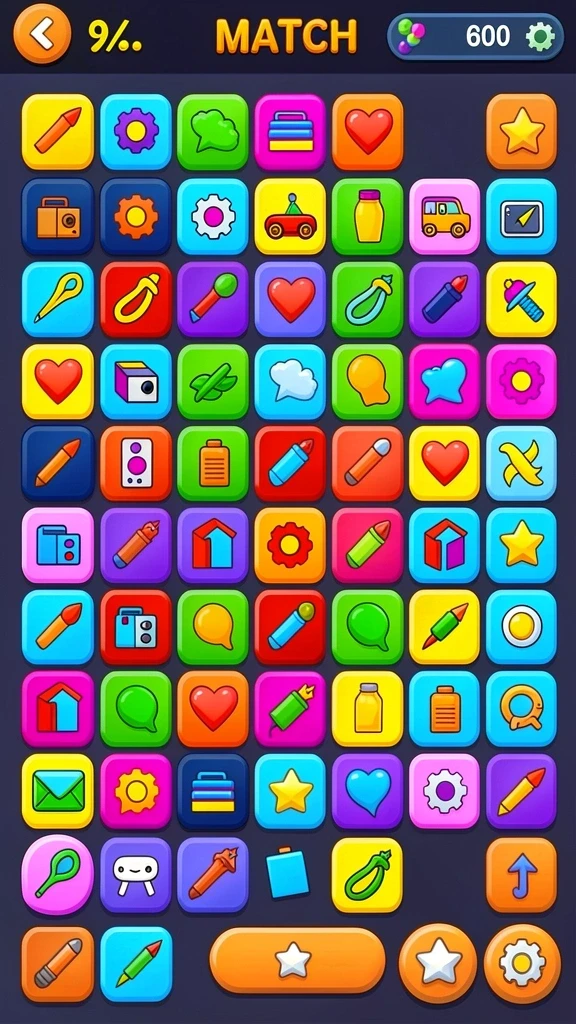The image size is (576, 1024).
Task: Select the green leaves tile
Action: [x=213, y=381]
